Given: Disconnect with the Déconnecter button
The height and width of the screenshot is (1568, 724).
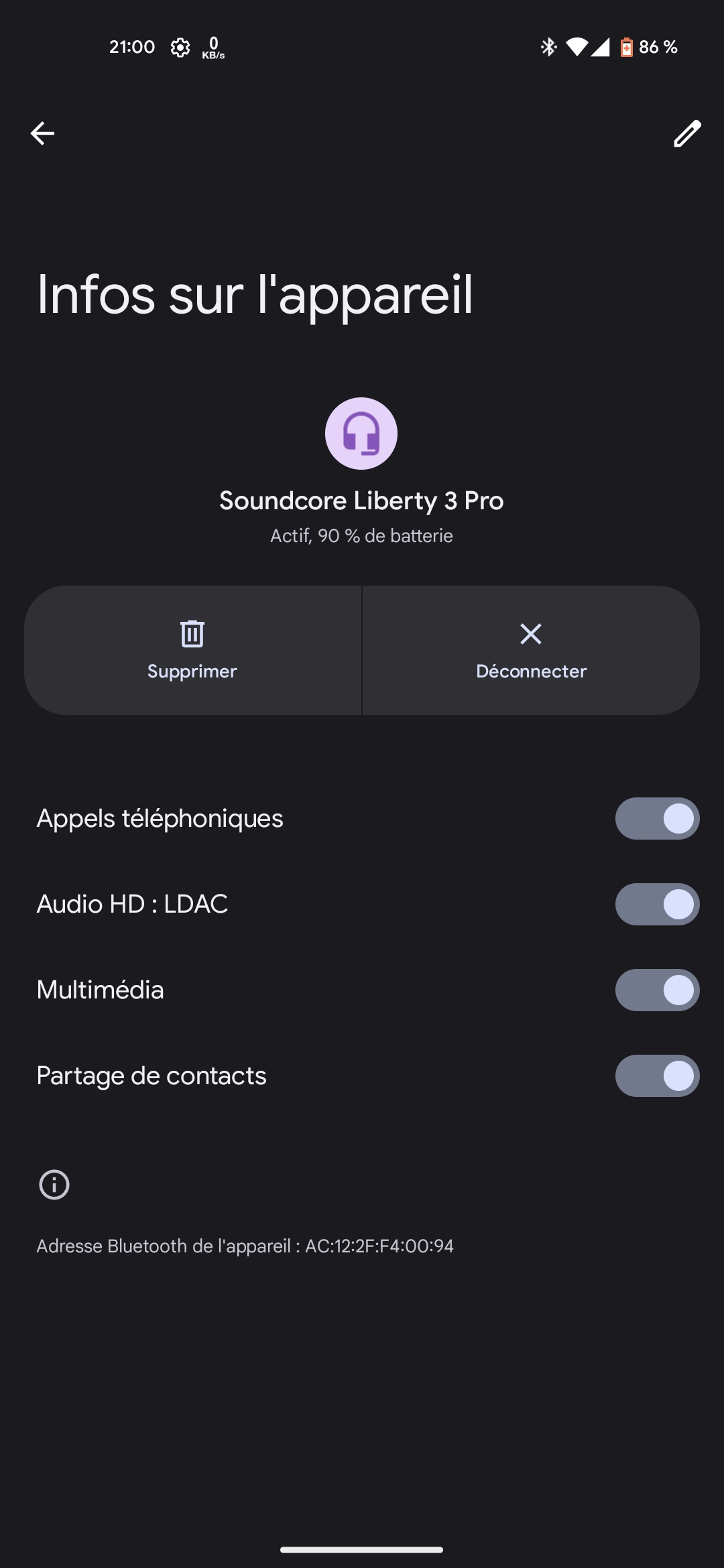Looking at the screenshot, I should click(x=531, y=650).
